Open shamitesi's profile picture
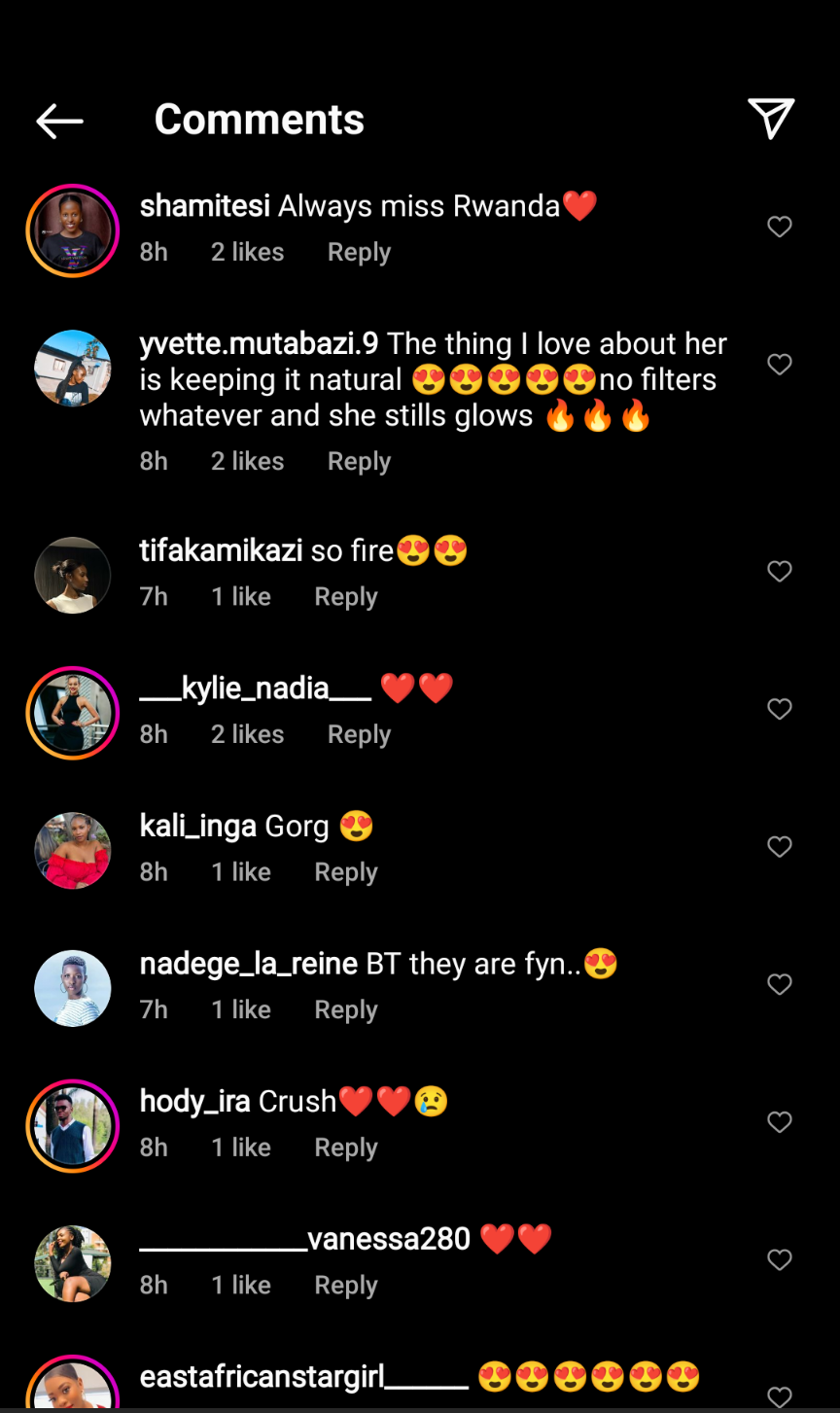This screenshot has width=840, height=1413. tap(73, 230)
